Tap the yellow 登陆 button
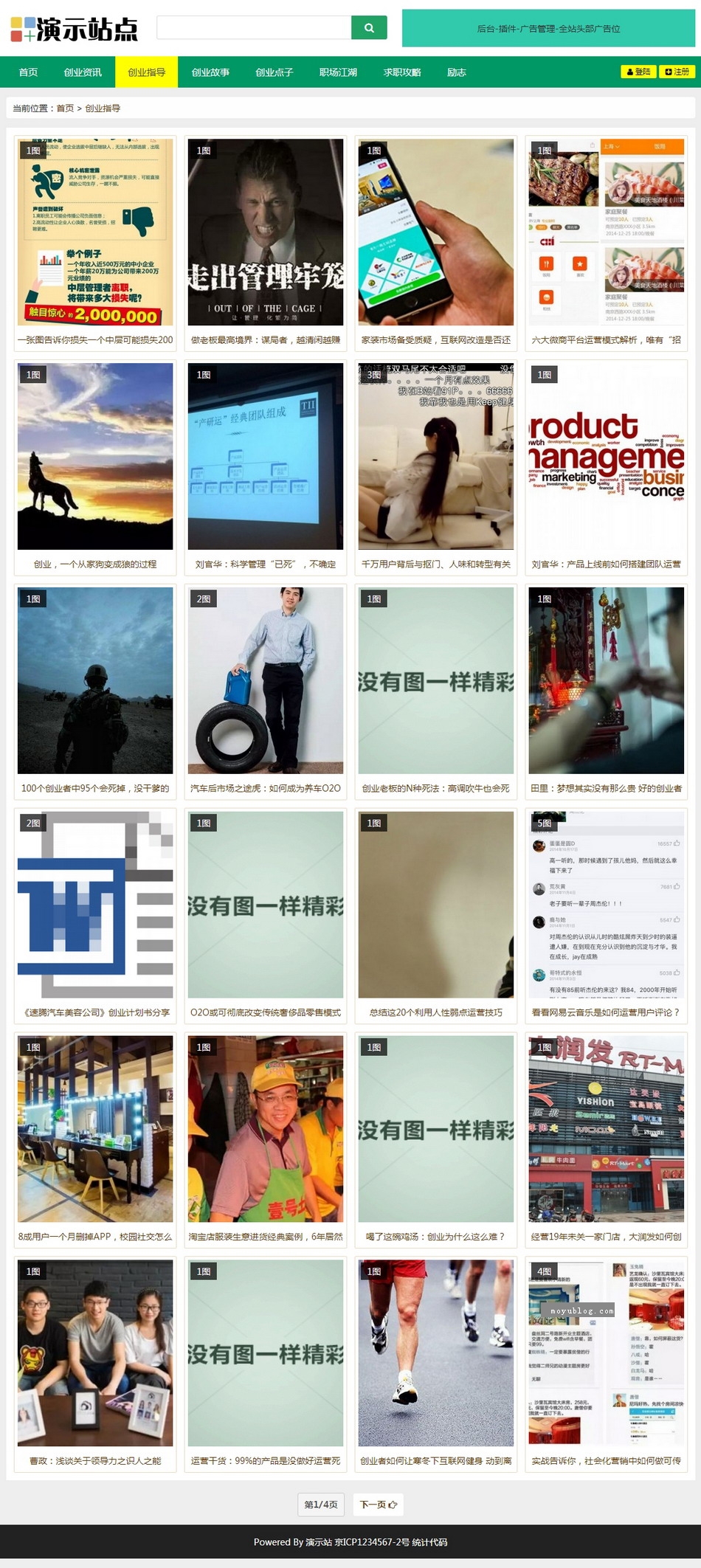The image size is (701, 1568). coord(638,72)
